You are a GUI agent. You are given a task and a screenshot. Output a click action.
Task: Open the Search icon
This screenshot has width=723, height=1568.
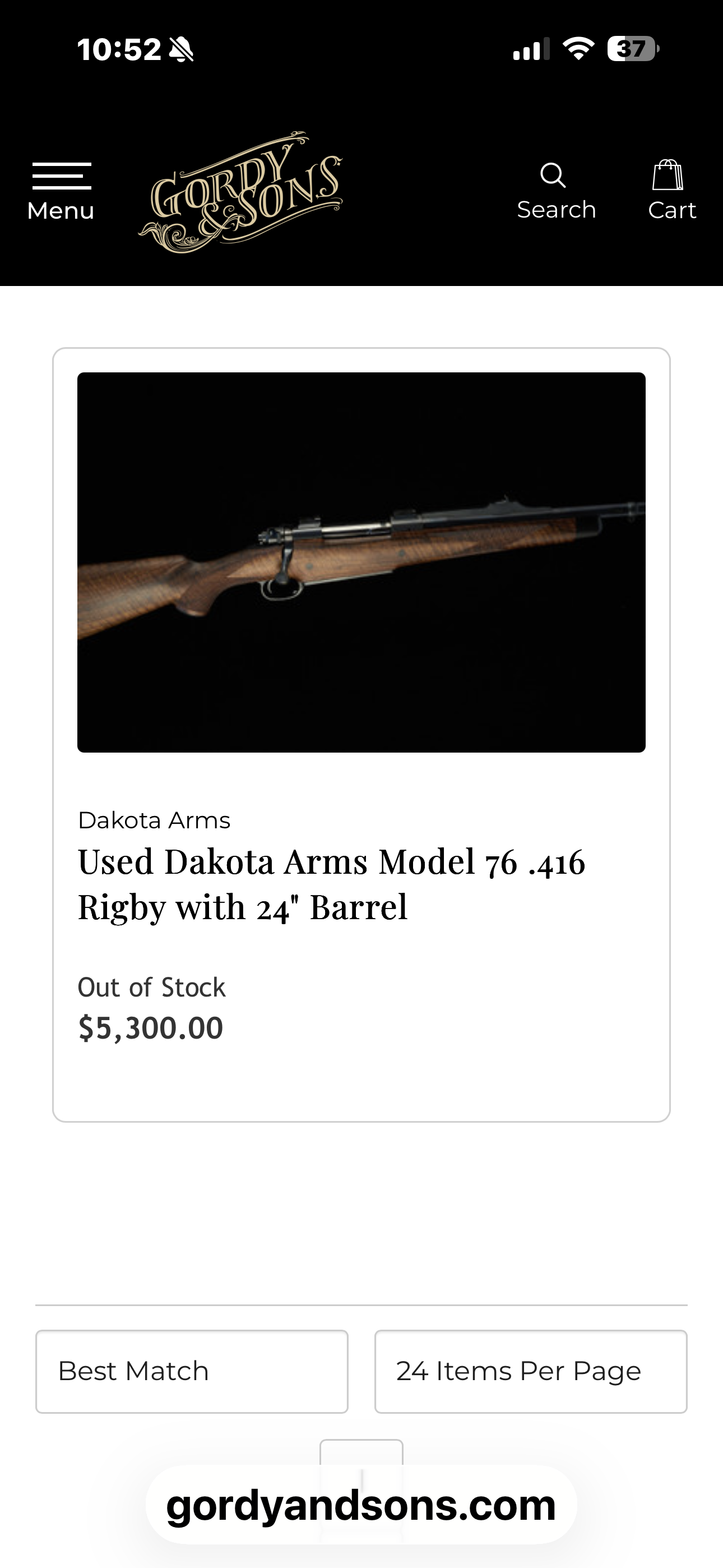click(x=555, y=191)
